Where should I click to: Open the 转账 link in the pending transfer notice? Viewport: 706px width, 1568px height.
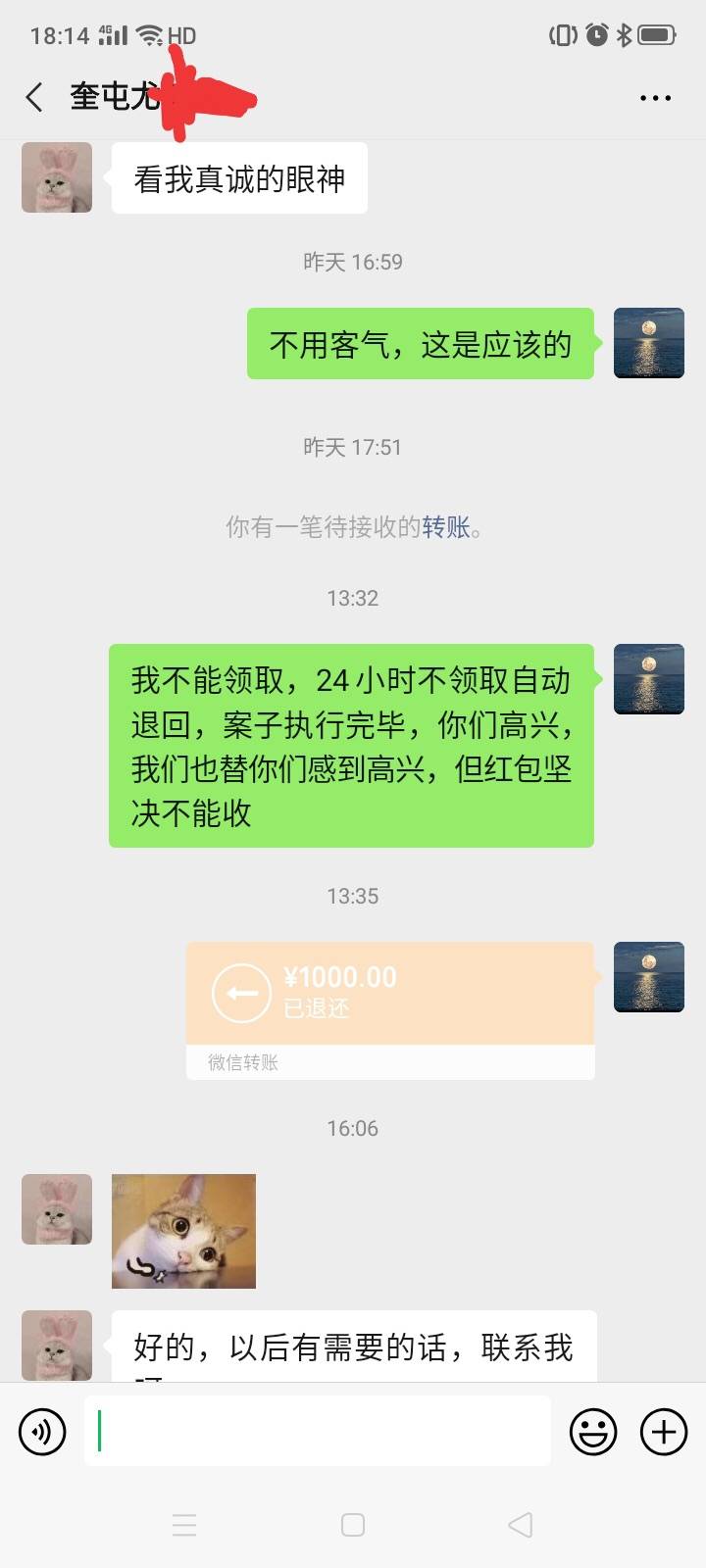[x=446, y=527]
